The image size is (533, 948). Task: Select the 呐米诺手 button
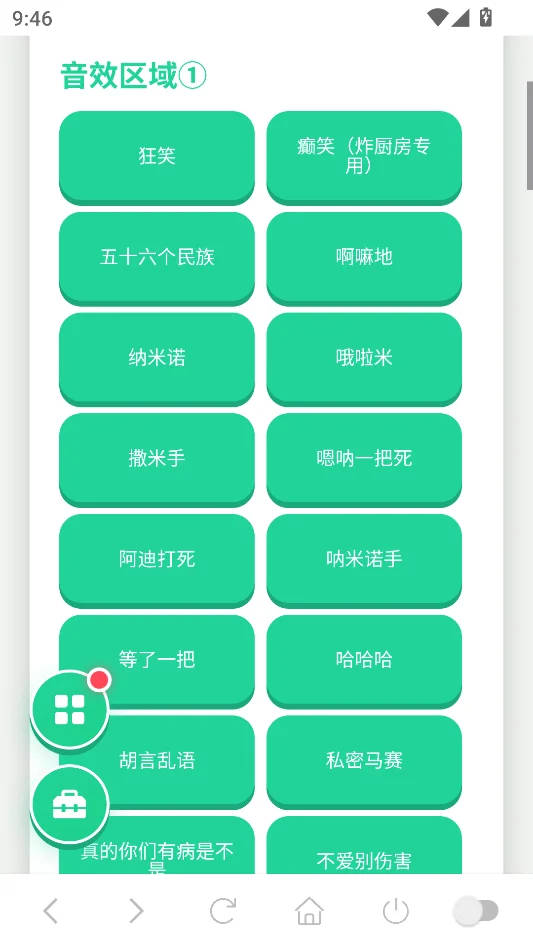(x=364, y=559)
